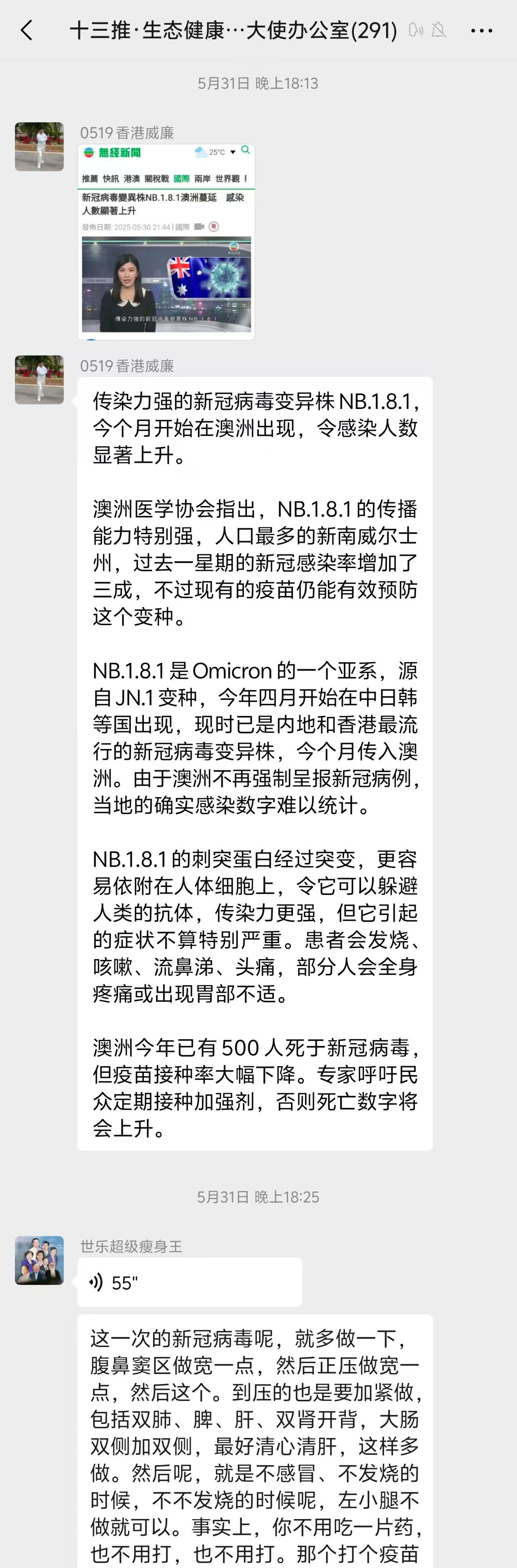Image resolution: width=517 pixels, height=1568 pixels.
Task: Play the 55-second voice message
Action: click(189, 1282)
